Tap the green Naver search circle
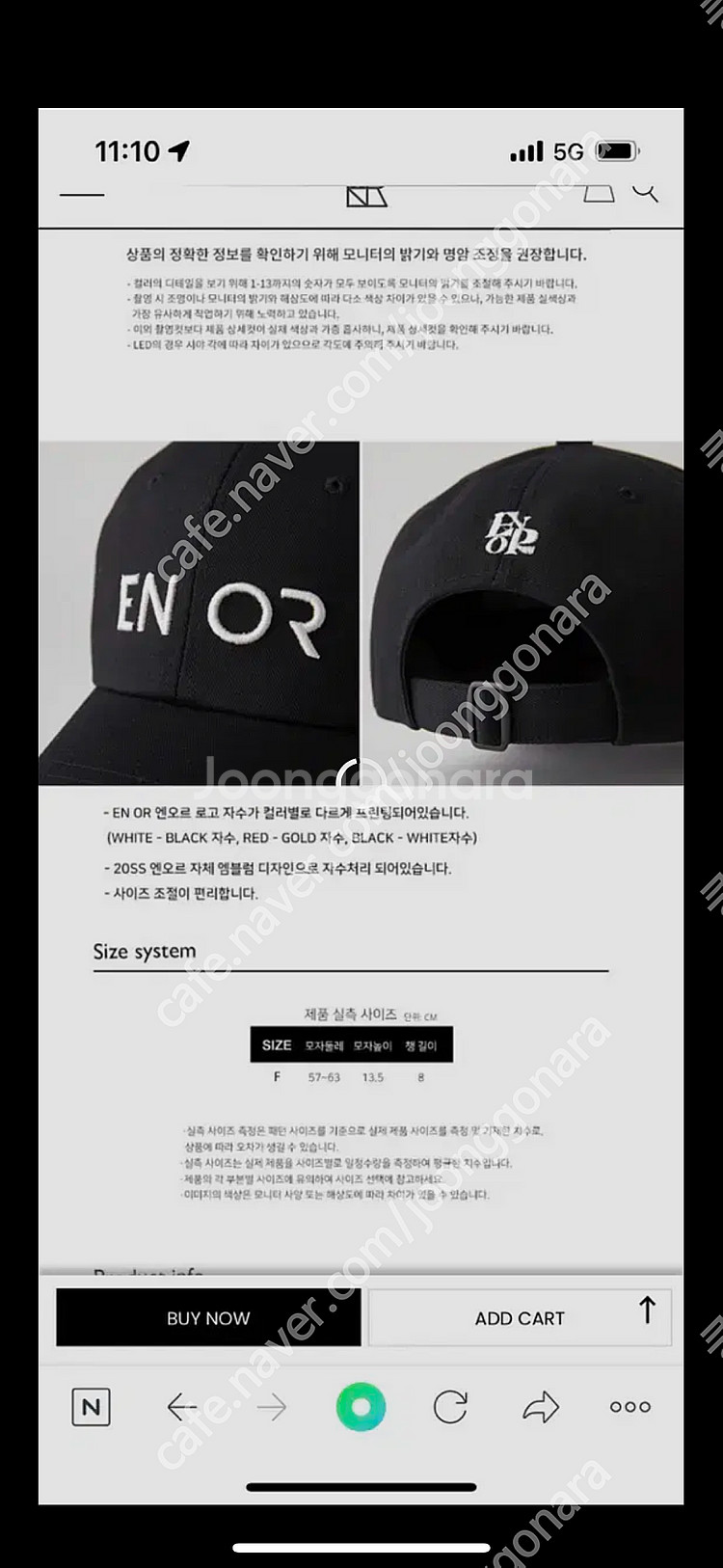This screenshot has width=723, height=1568. [x=361, y=1408]
